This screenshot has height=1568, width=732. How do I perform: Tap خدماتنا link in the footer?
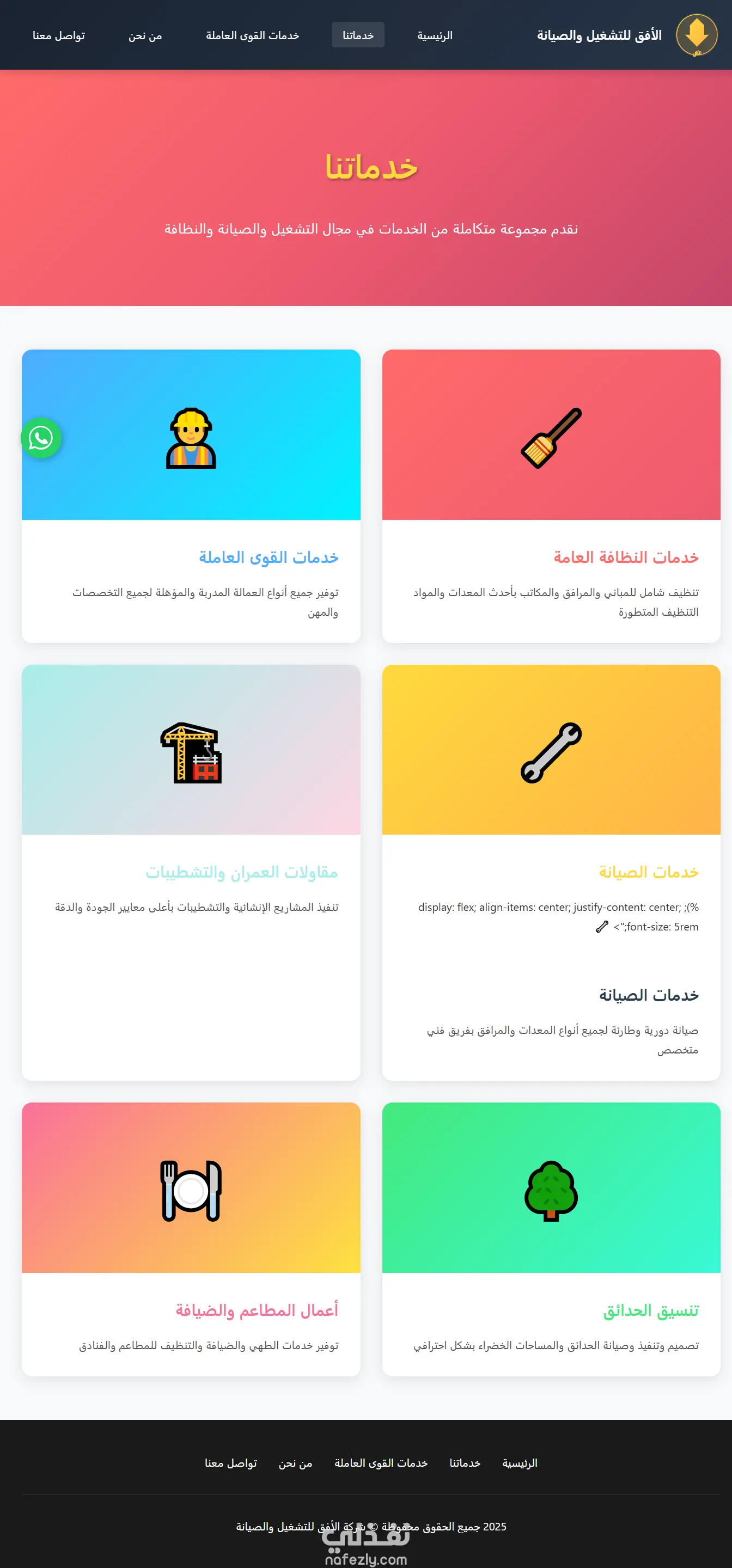[x=465, y=1463]
